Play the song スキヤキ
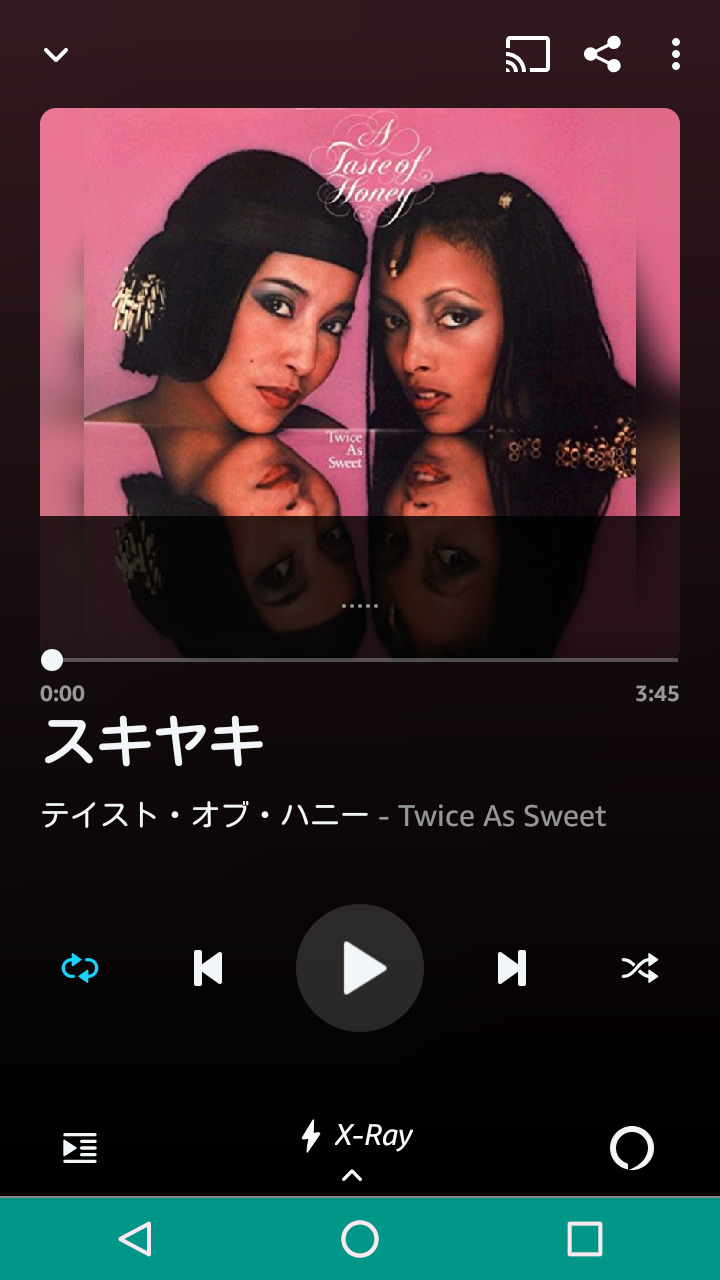The image size is (720, 1280). click(360, 968)
